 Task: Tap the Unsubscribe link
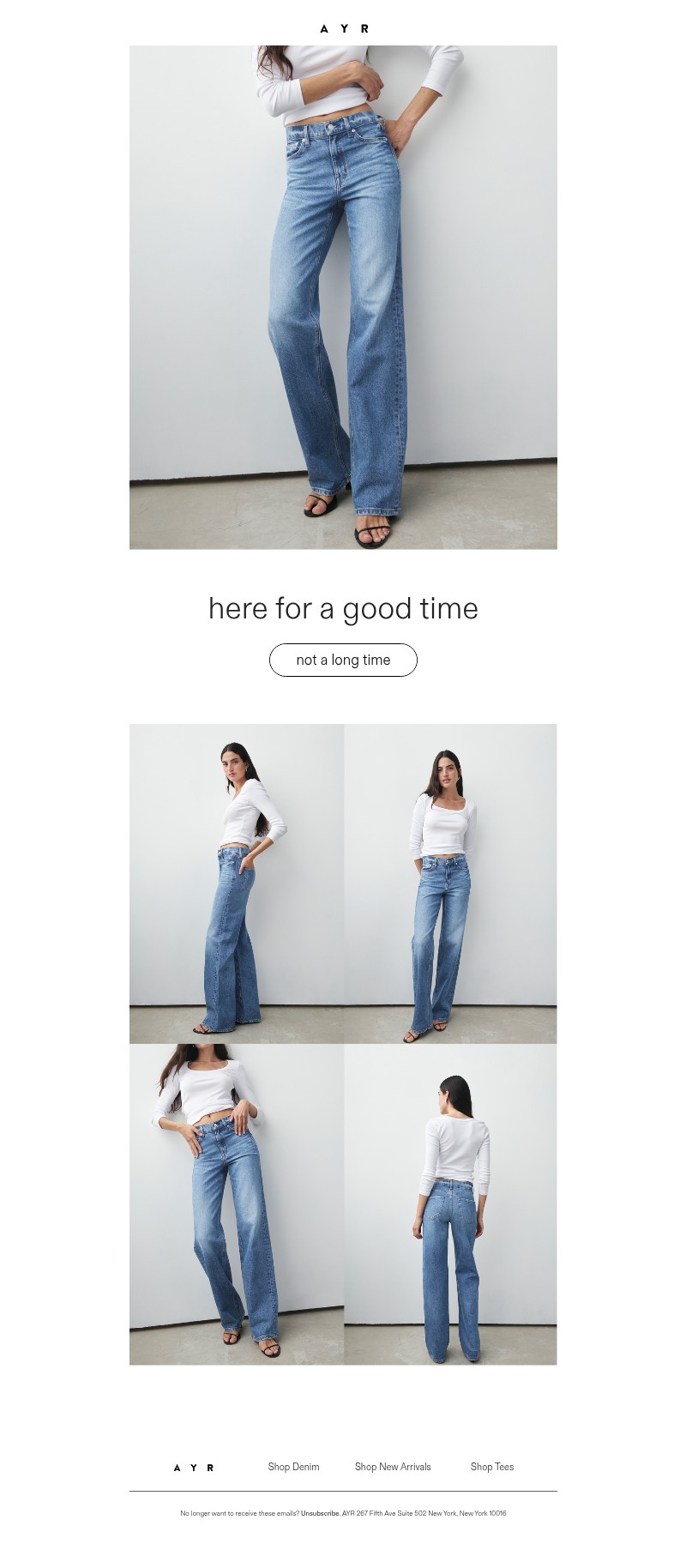point(320,1513)
